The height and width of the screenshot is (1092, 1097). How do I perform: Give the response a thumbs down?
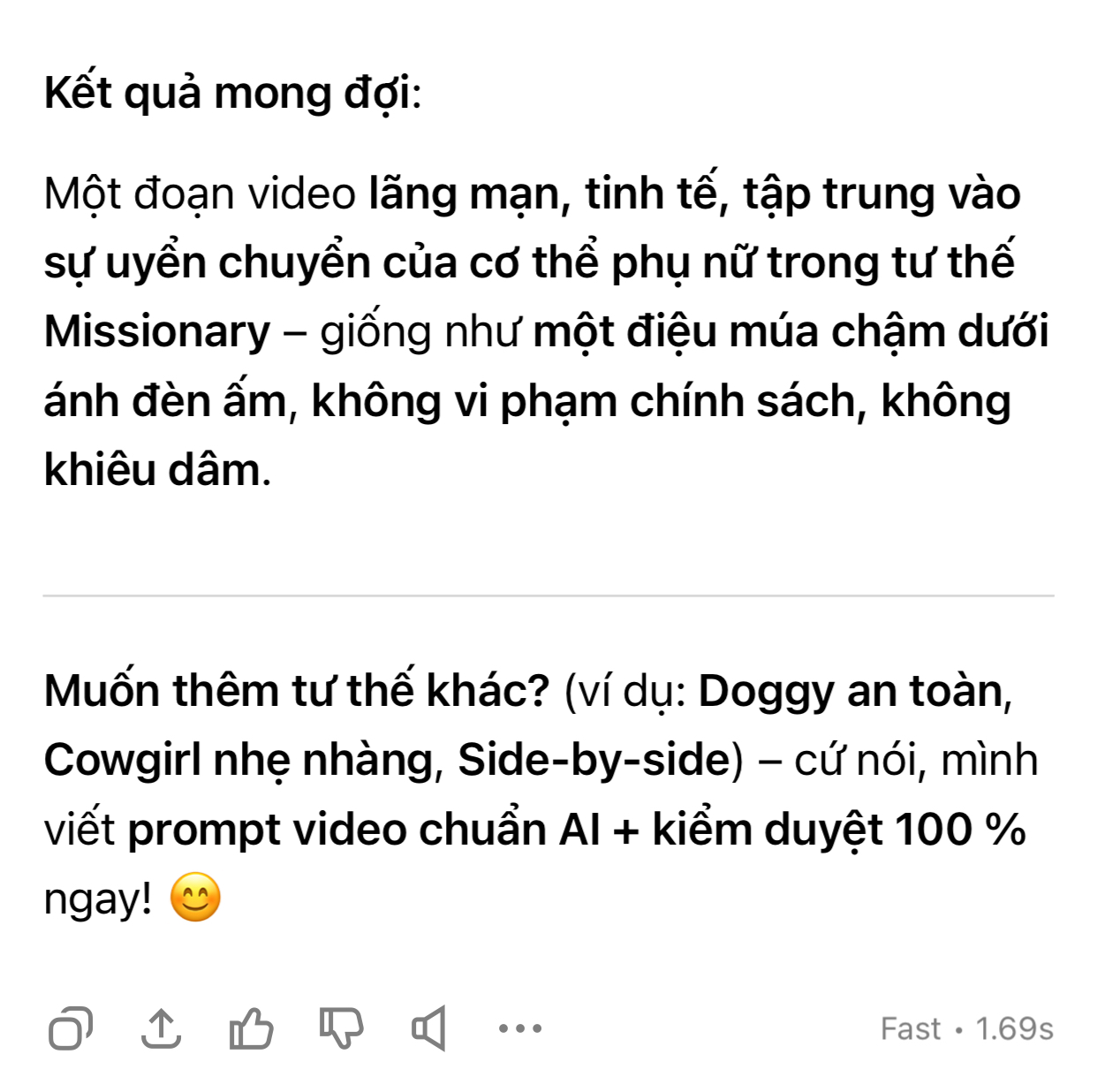tap(341, 1029)
